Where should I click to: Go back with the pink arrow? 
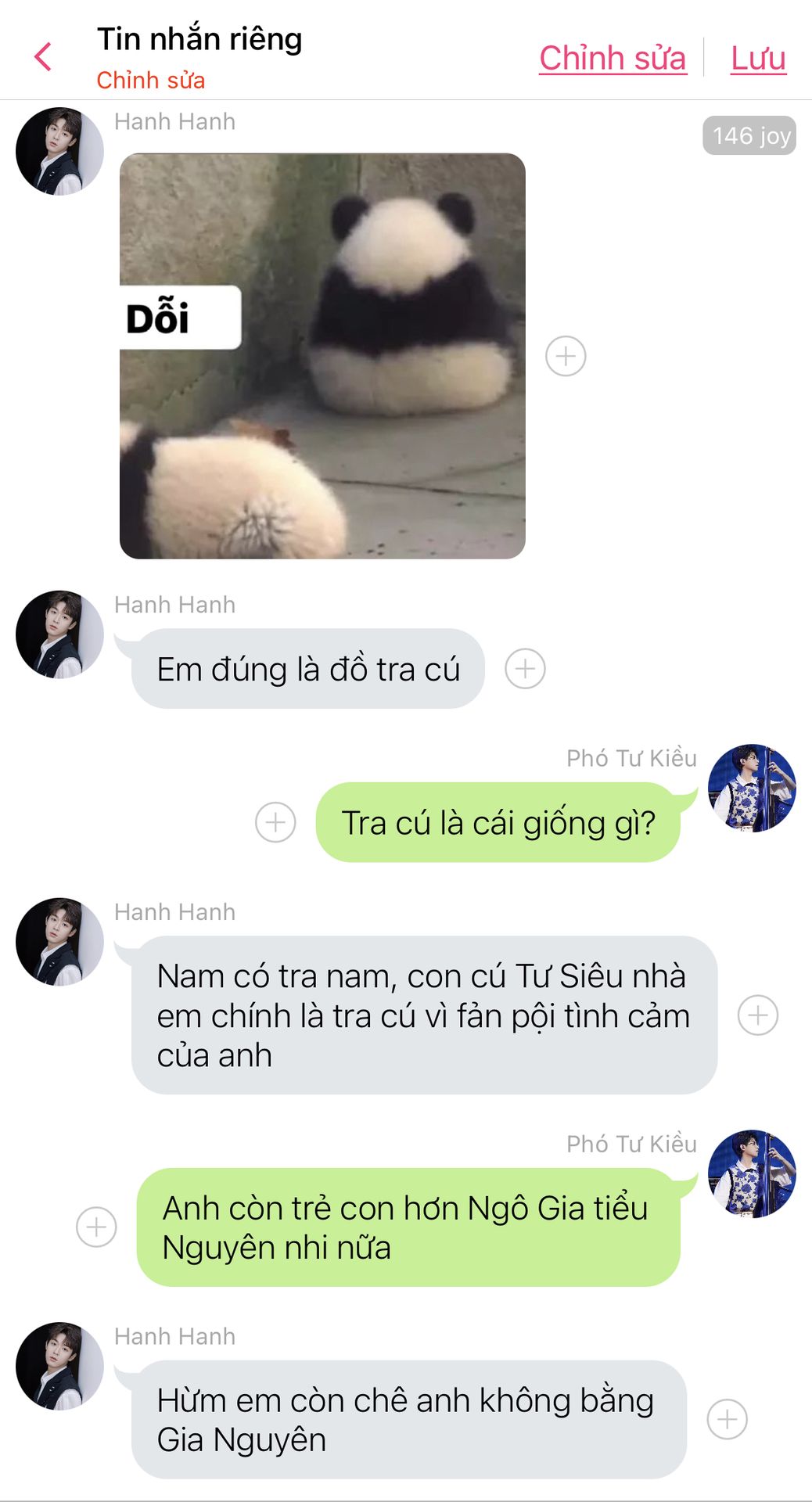click(44, 57)
